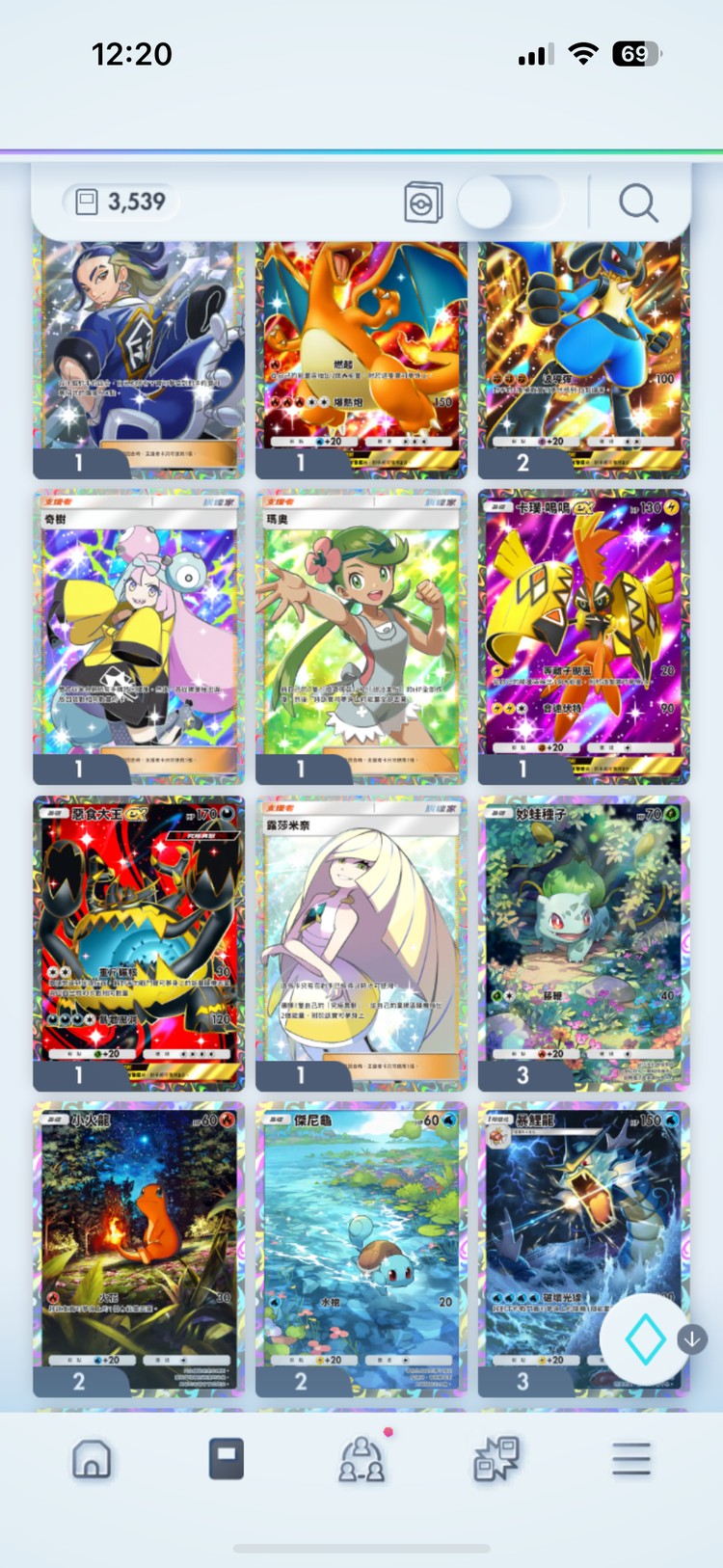Open the Charizard card with 燃起 attack

(x=361, y=357)
